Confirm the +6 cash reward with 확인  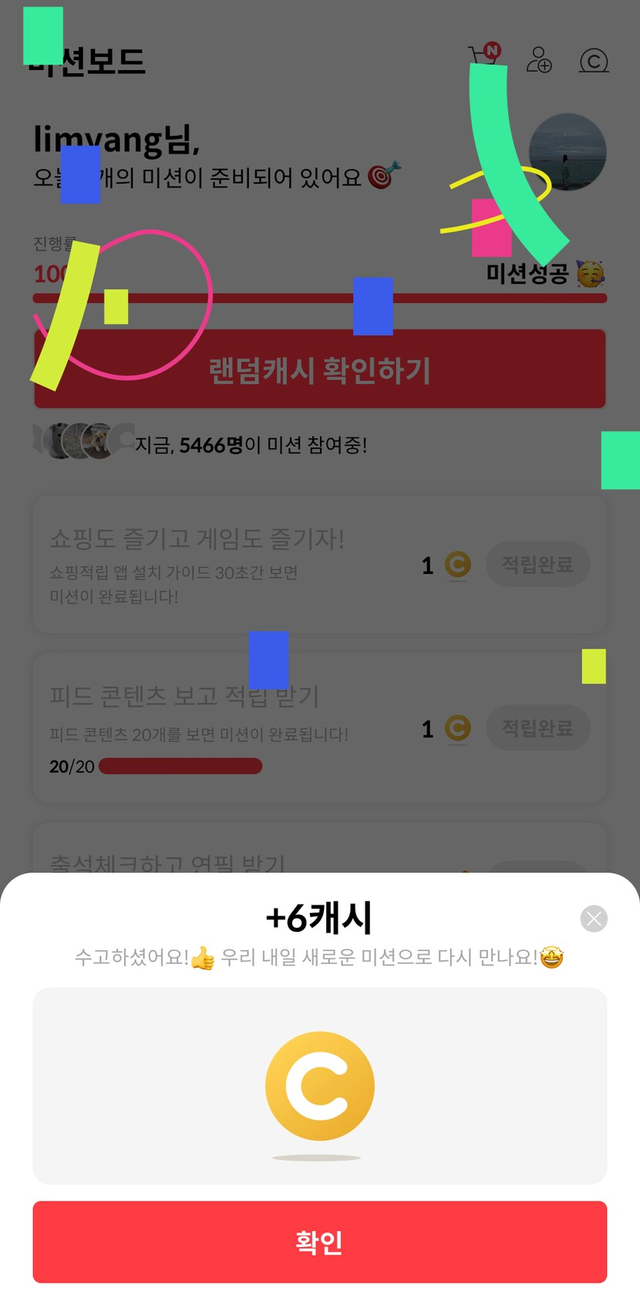(x=320, y=1242)
